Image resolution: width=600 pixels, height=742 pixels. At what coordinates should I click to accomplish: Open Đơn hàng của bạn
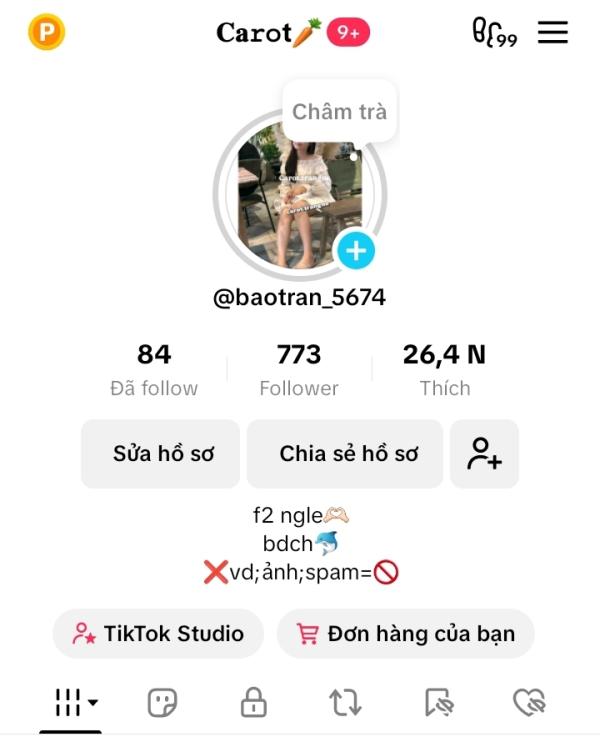(405, 633)
